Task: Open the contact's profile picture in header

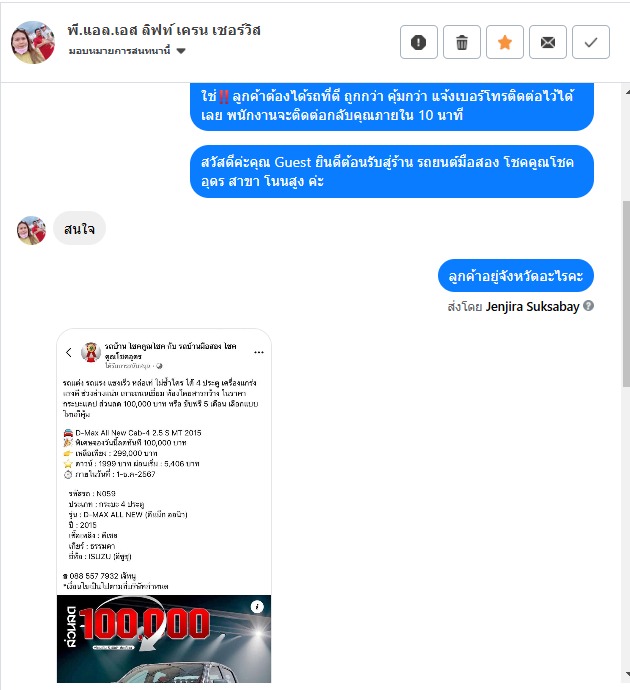Action: pos(33,42)
